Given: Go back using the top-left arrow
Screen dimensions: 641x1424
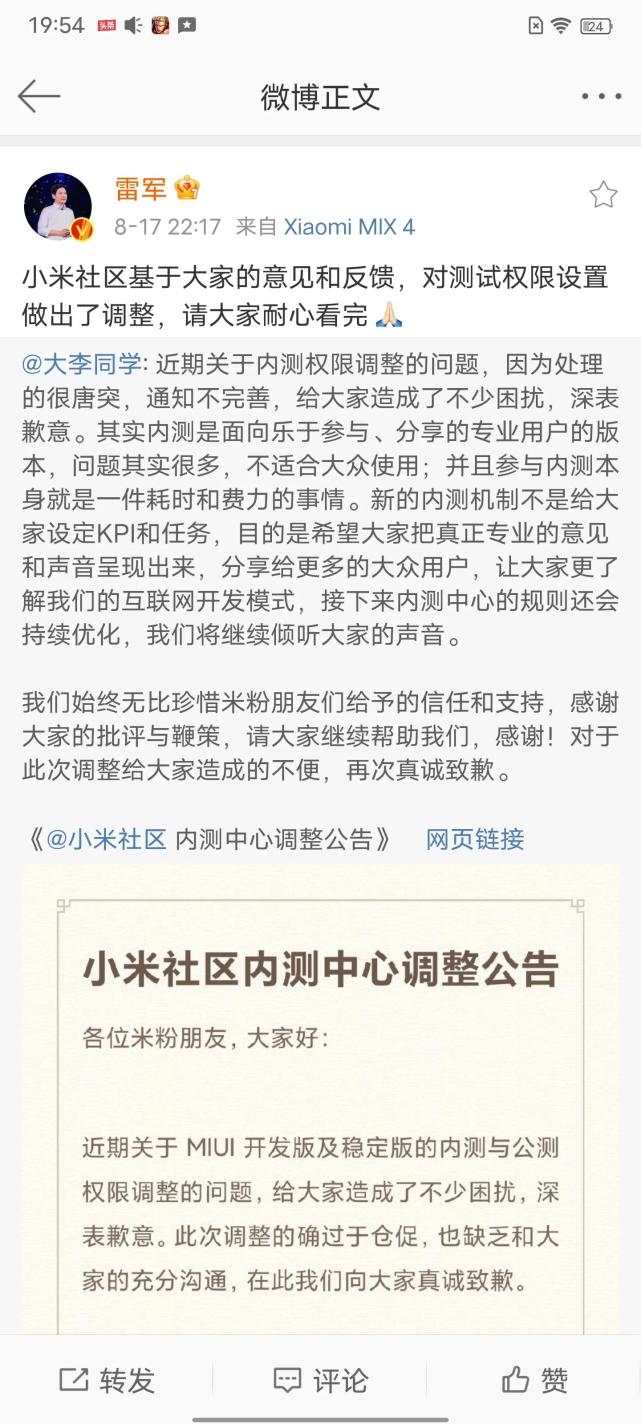Looking at the screenshot, I should [39, 97].
